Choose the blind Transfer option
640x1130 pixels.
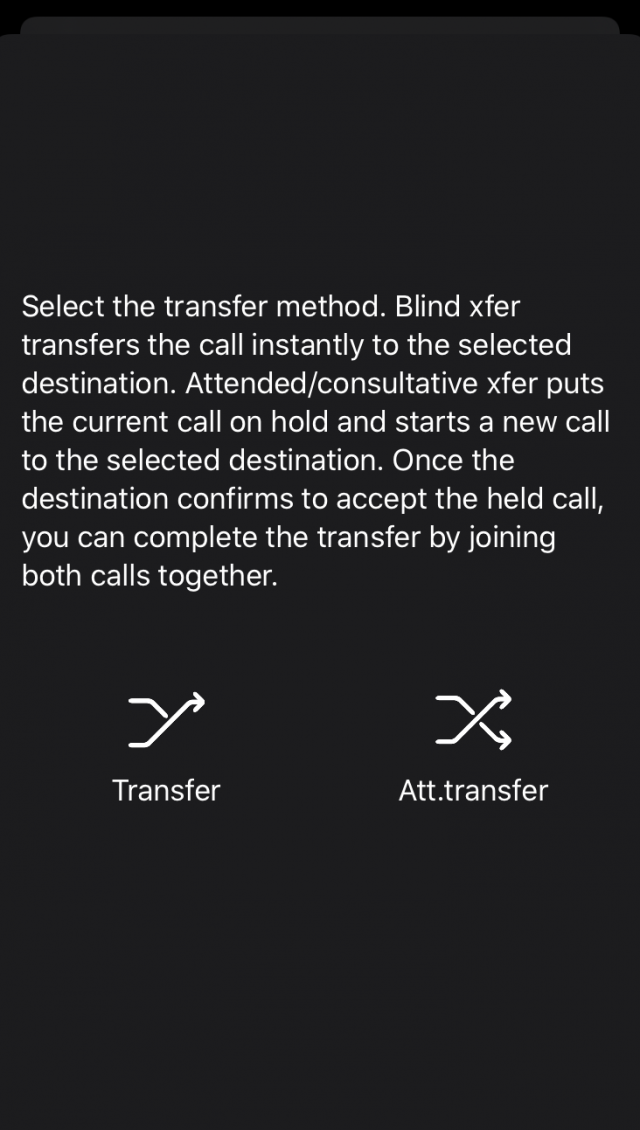point(166,747)
